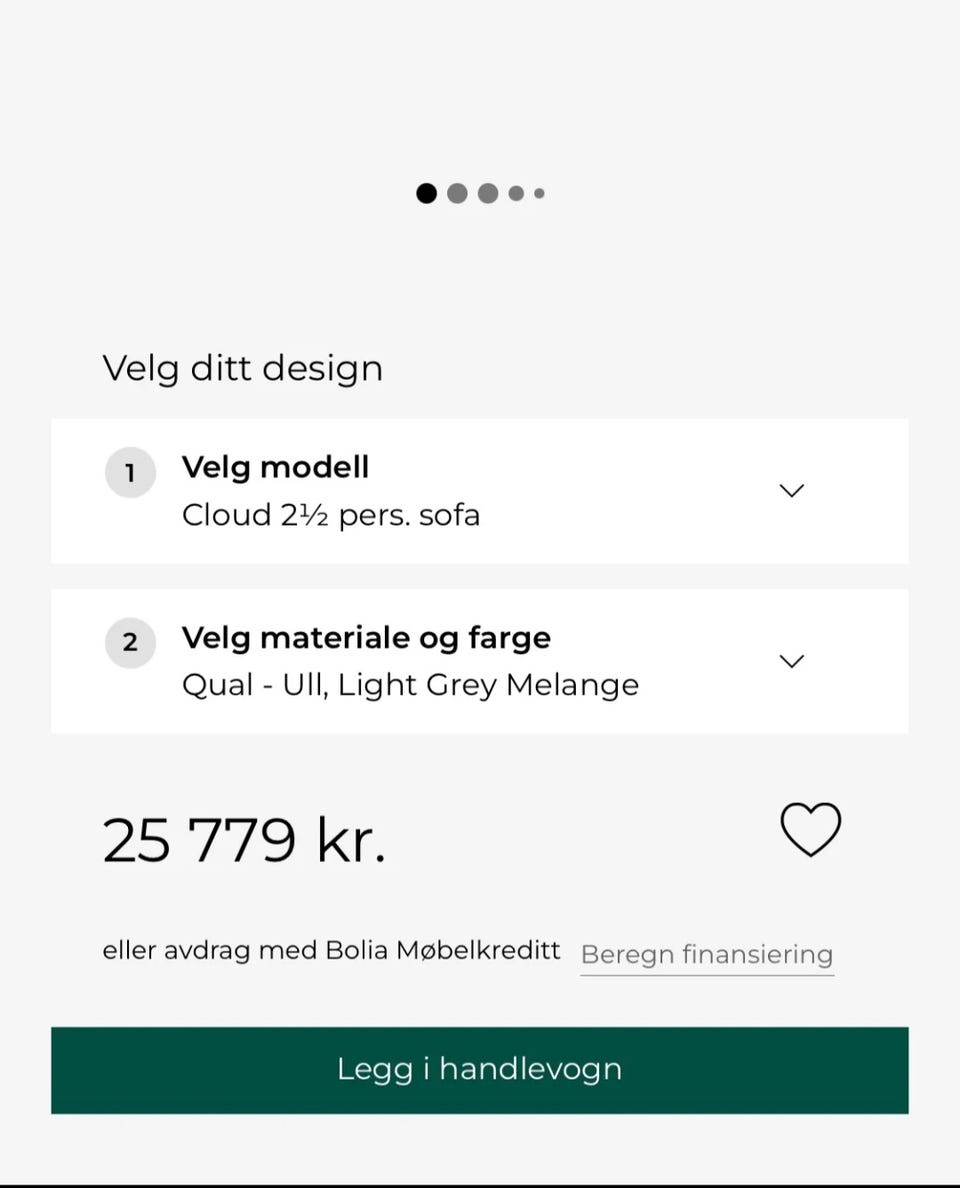Toggle the favorite heart for this product
Viewport: 960px width, 1188px height.
811,830
